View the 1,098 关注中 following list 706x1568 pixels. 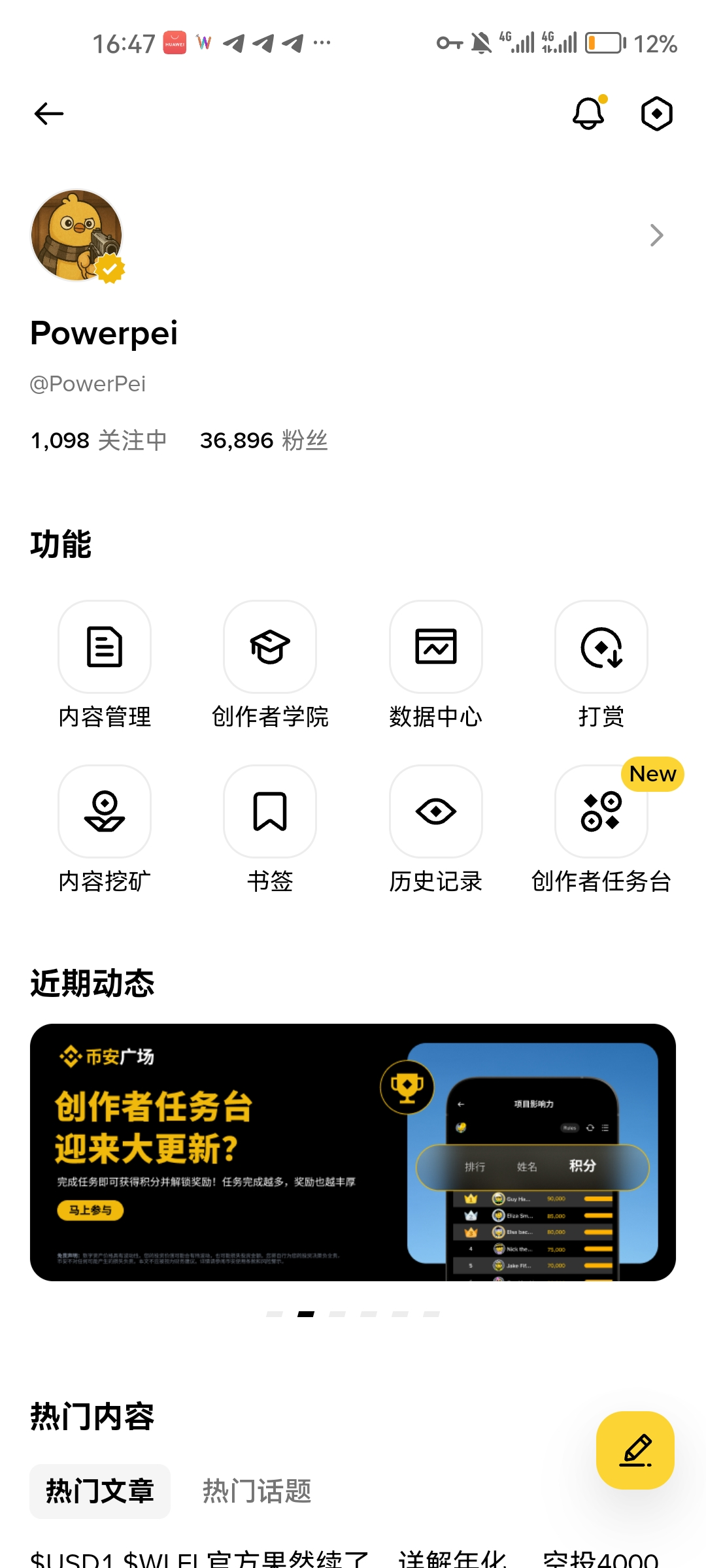tap(99, 440)
